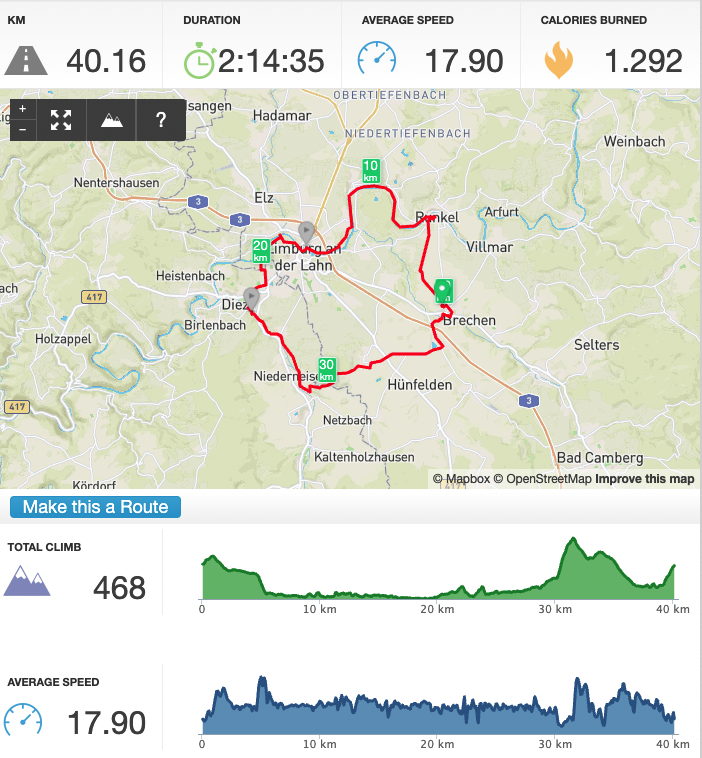Zoom out on the map
The image size is (702, 758).
click(x=23, y=129)
